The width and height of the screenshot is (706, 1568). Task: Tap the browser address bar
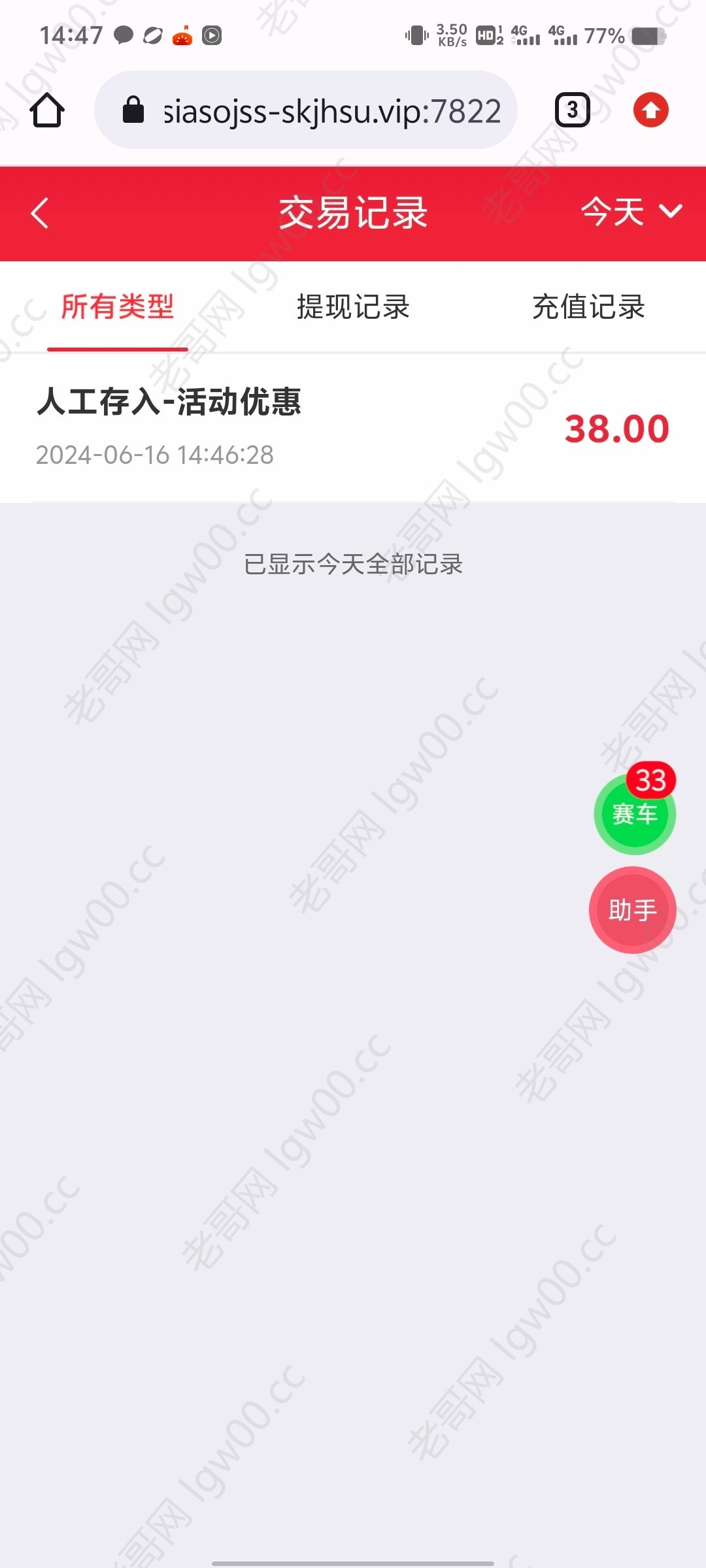pos(306,110)
